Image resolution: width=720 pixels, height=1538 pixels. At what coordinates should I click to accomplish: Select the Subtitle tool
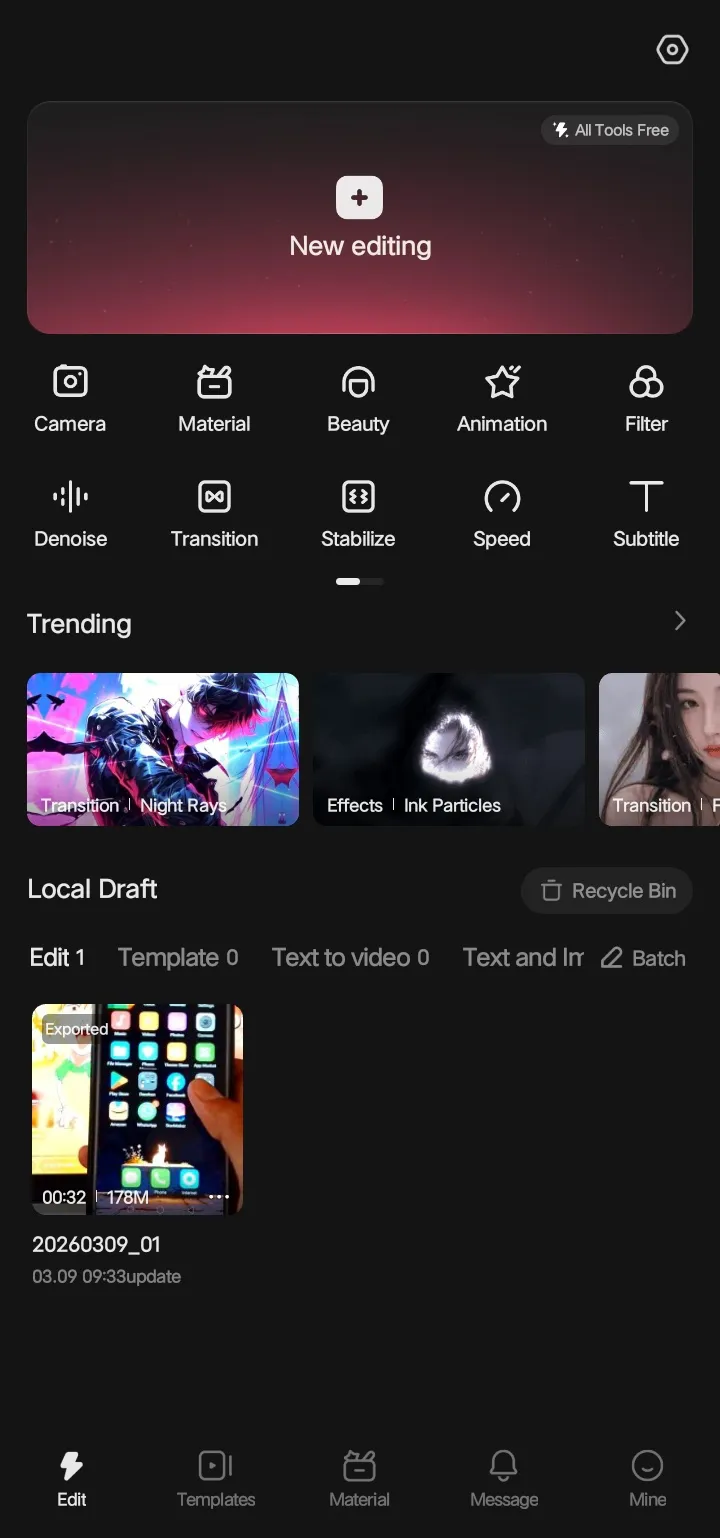click(645, 513)
